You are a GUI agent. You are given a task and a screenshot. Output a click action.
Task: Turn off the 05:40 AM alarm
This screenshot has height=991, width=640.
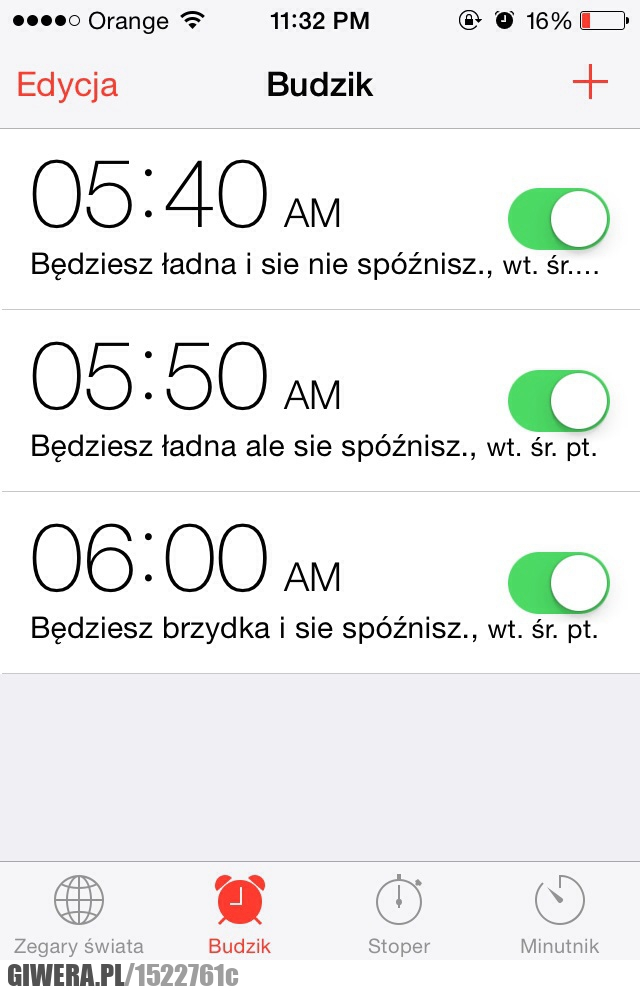pos(558,218)
